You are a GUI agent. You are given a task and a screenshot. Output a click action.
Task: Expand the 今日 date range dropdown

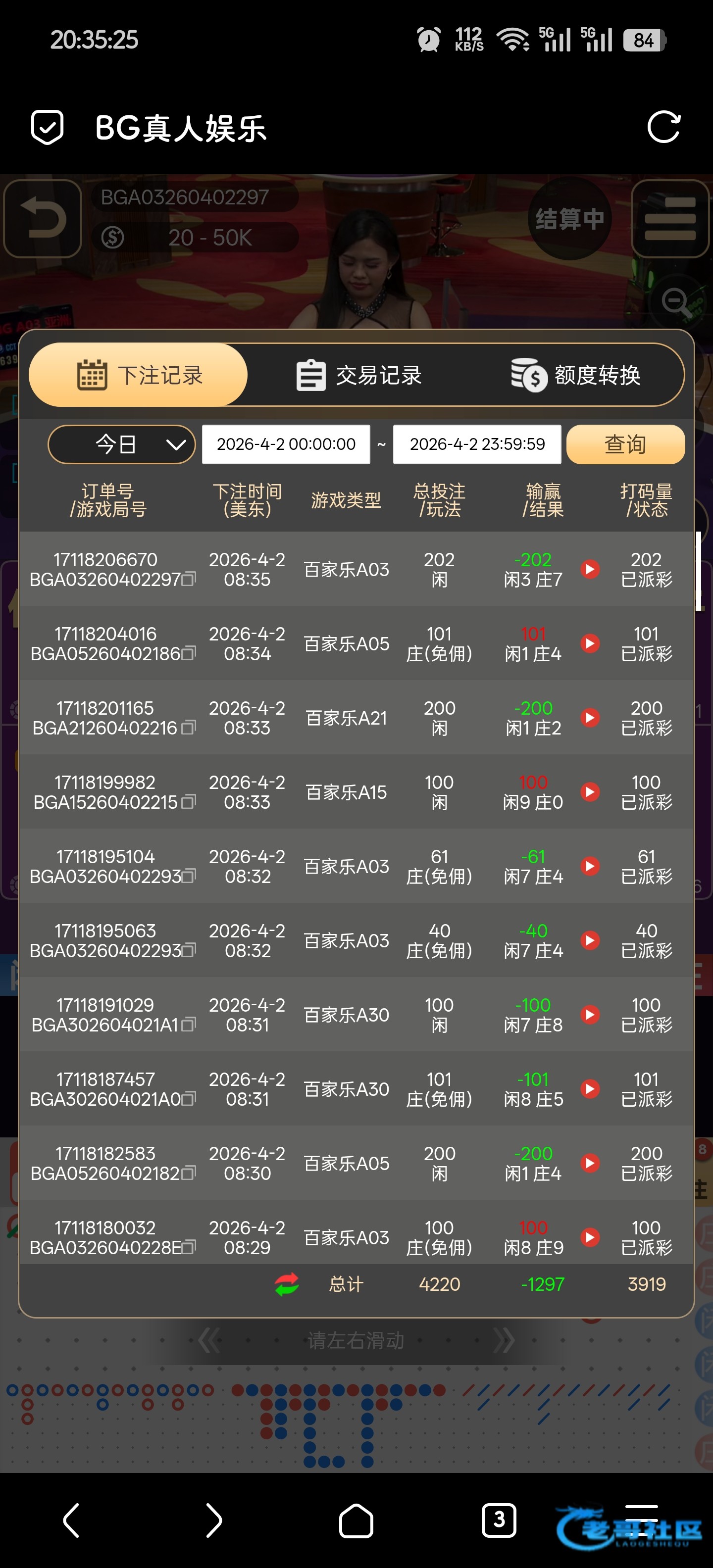(122, 444)
